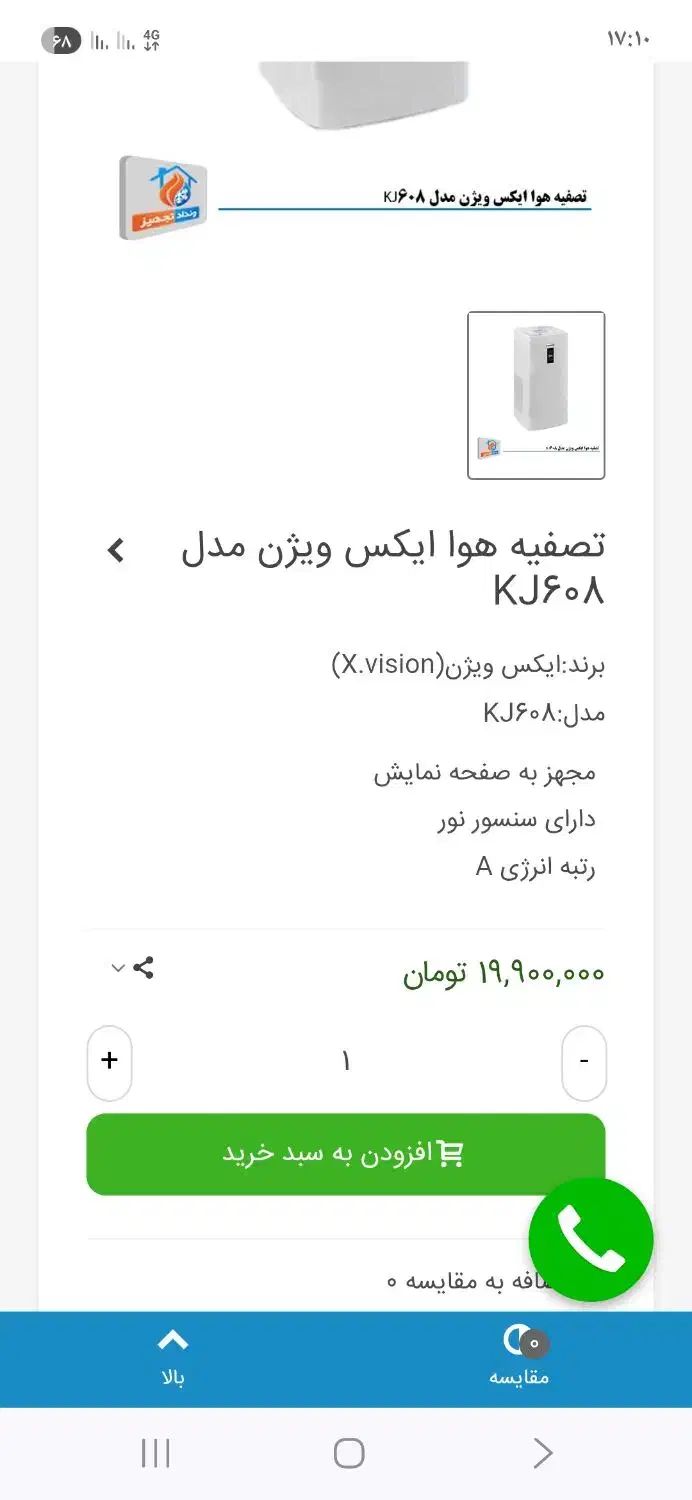
Task: Open the share options dropdown
Action: 132,968
